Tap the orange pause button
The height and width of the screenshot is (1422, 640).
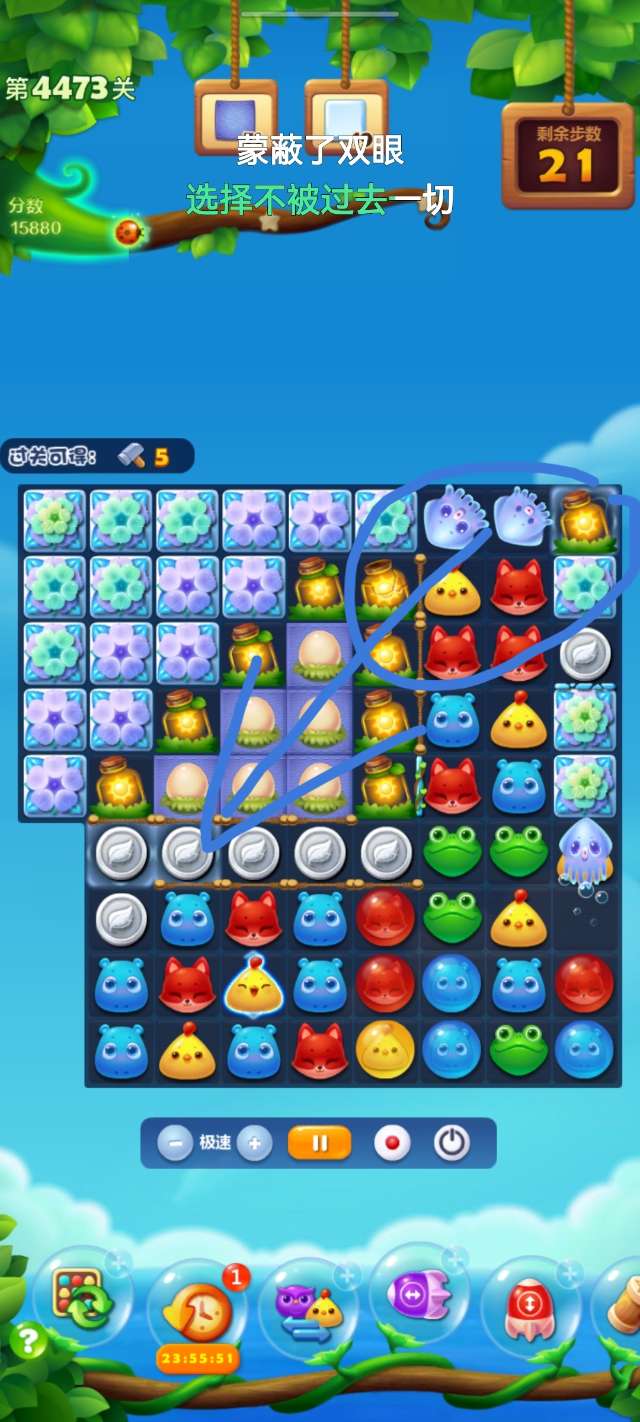pos(320,1143)
